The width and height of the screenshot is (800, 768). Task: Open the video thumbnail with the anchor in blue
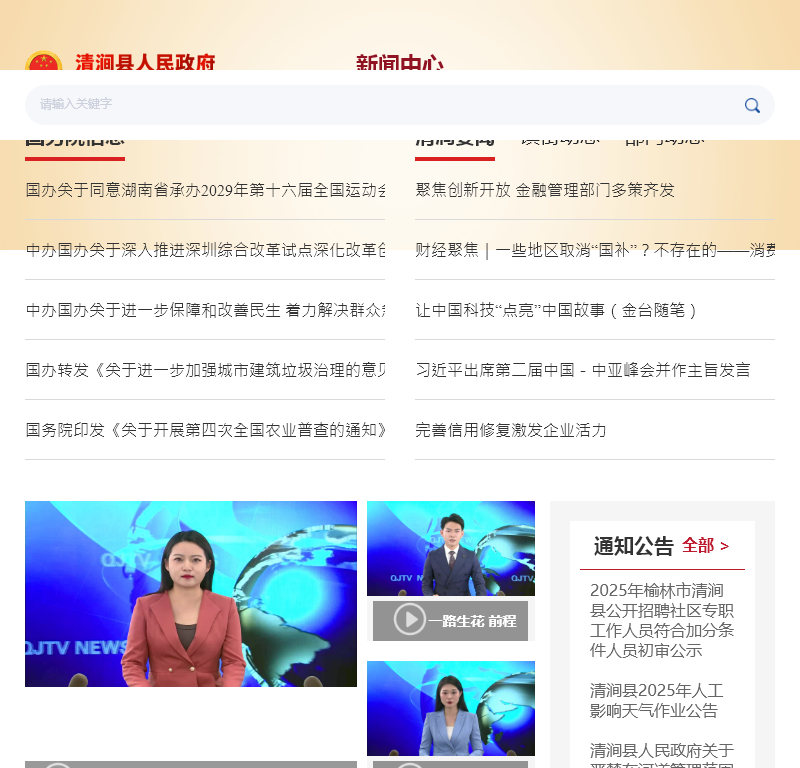(x=450, y=708)
